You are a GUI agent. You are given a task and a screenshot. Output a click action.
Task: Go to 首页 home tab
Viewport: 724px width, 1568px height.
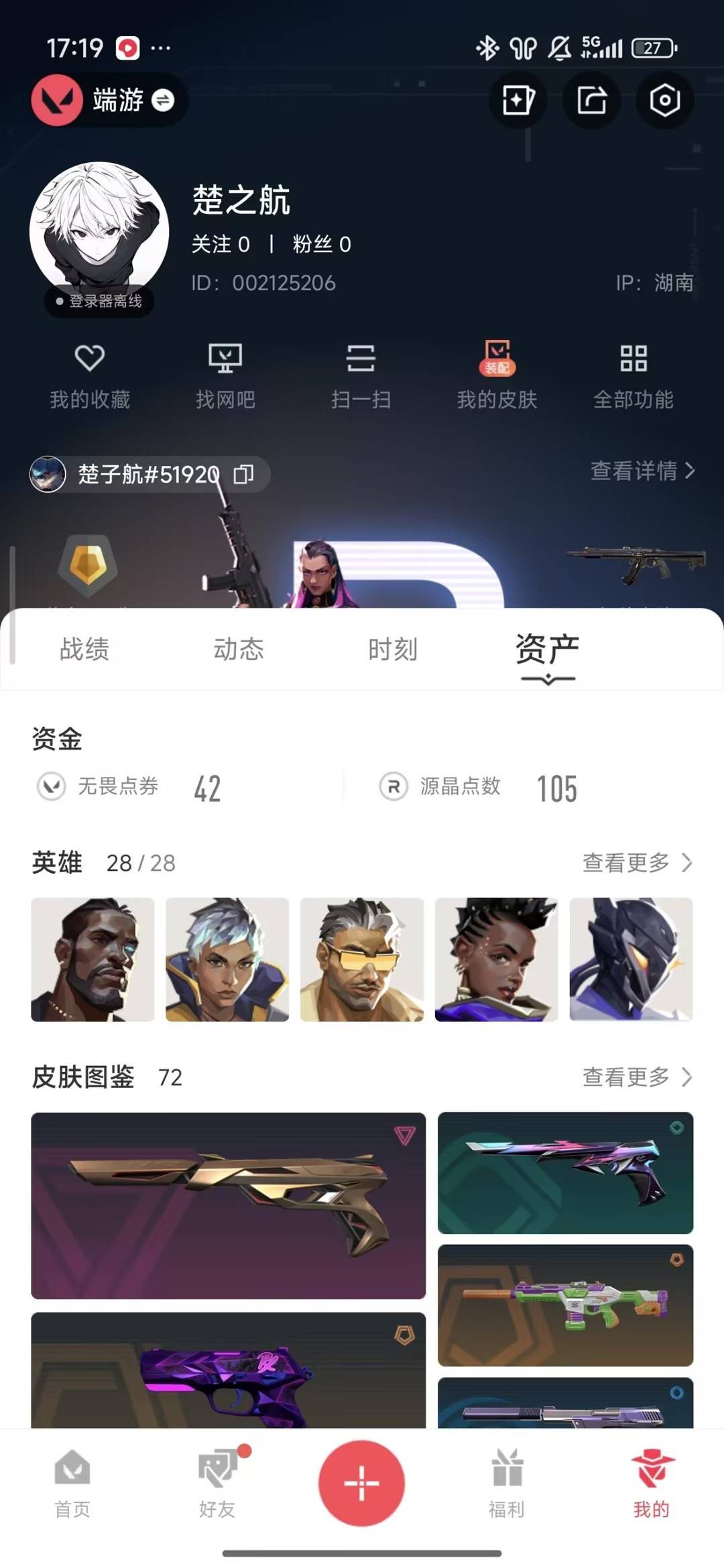coord(72,1483)
